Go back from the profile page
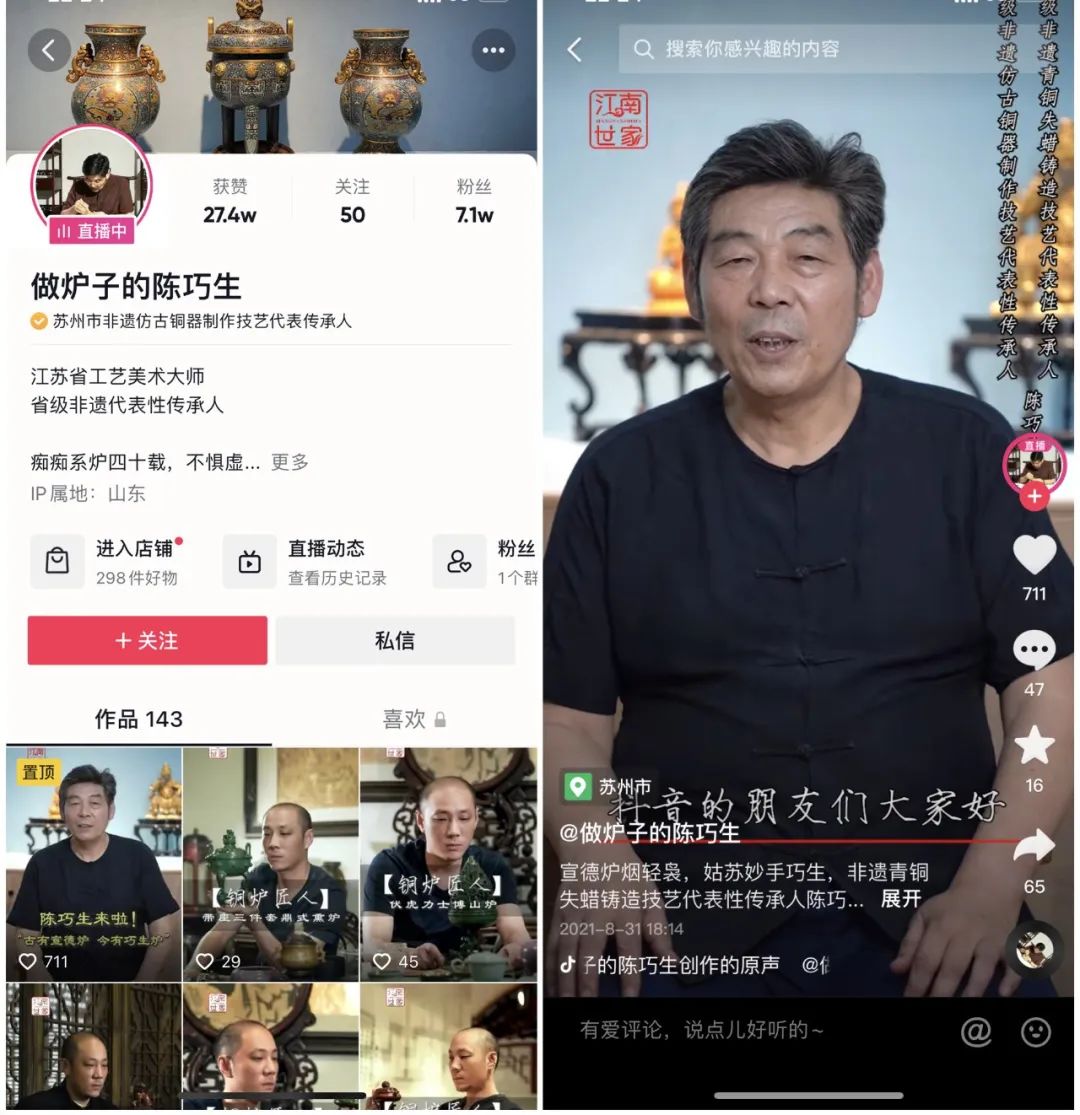The width and height of the screenshot is (1080, 1115). [x=49, y=49]
